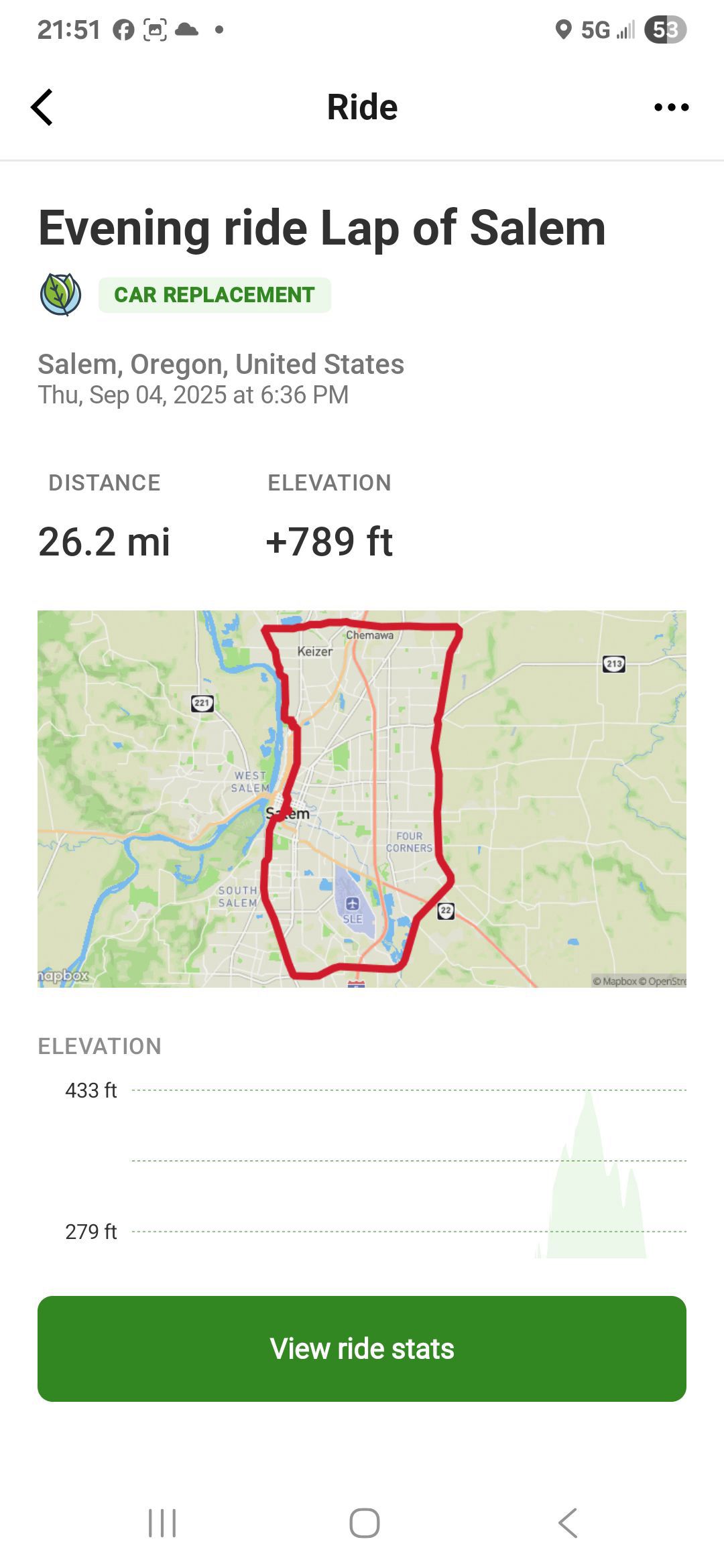Go back using the top-left arrow
724x1568 pixels.
coord(42,107)
